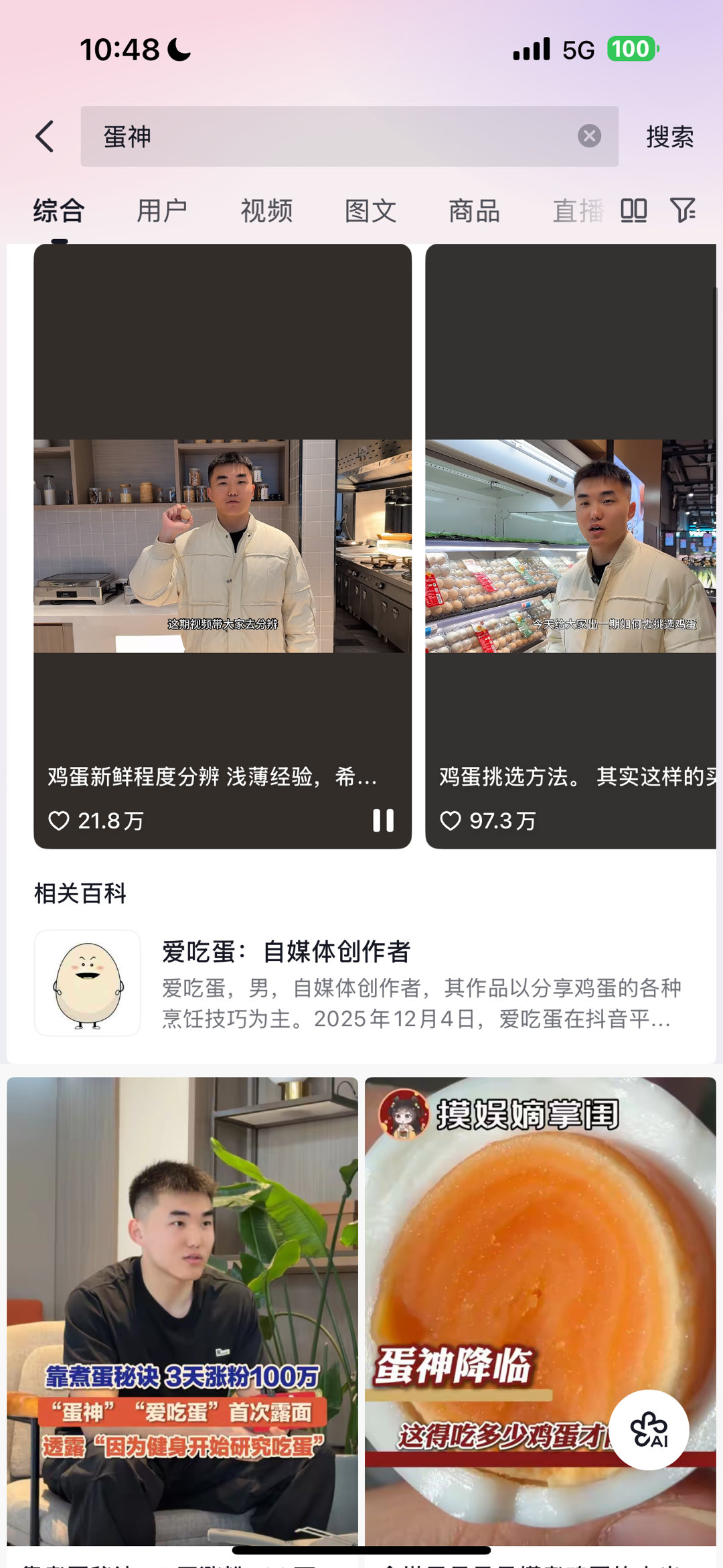Like the 鸡蛋新鲜程度分辨 video
The width and height of the screenshot is (723, 1568).
60,821
